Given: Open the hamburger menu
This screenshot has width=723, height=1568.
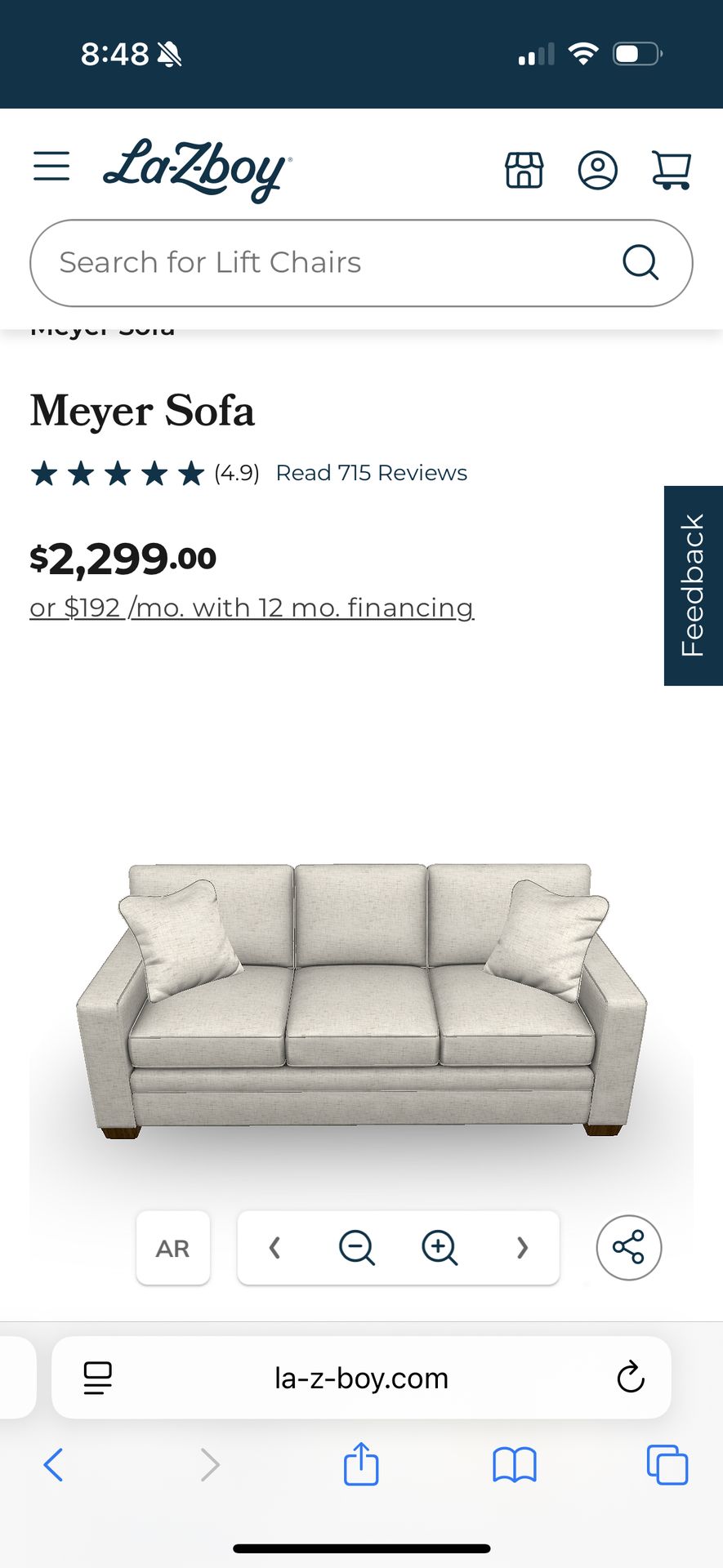Looking at the screenshot, I should (x=51, y=166).
